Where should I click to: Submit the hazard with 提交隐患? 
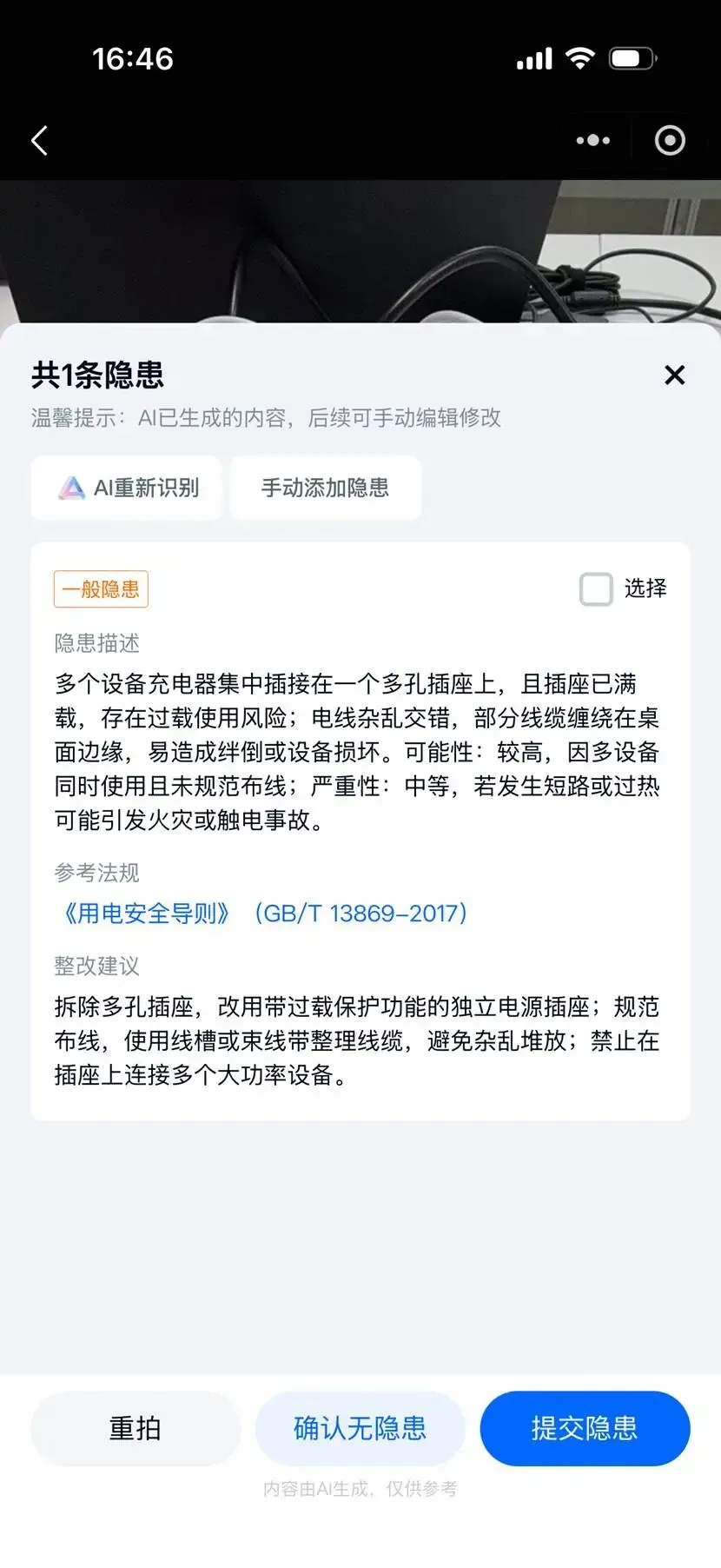coord(585,1428)
